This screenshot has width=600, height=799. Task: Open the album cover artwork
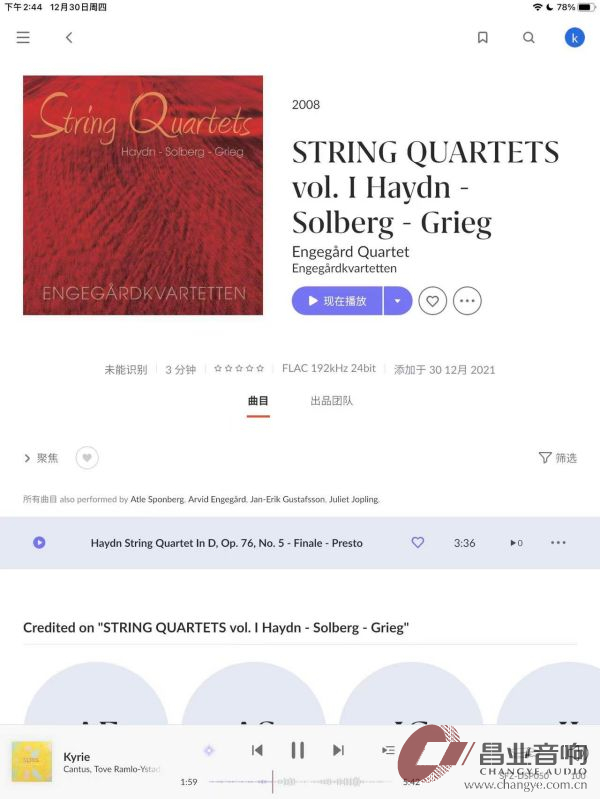point(143,195)
